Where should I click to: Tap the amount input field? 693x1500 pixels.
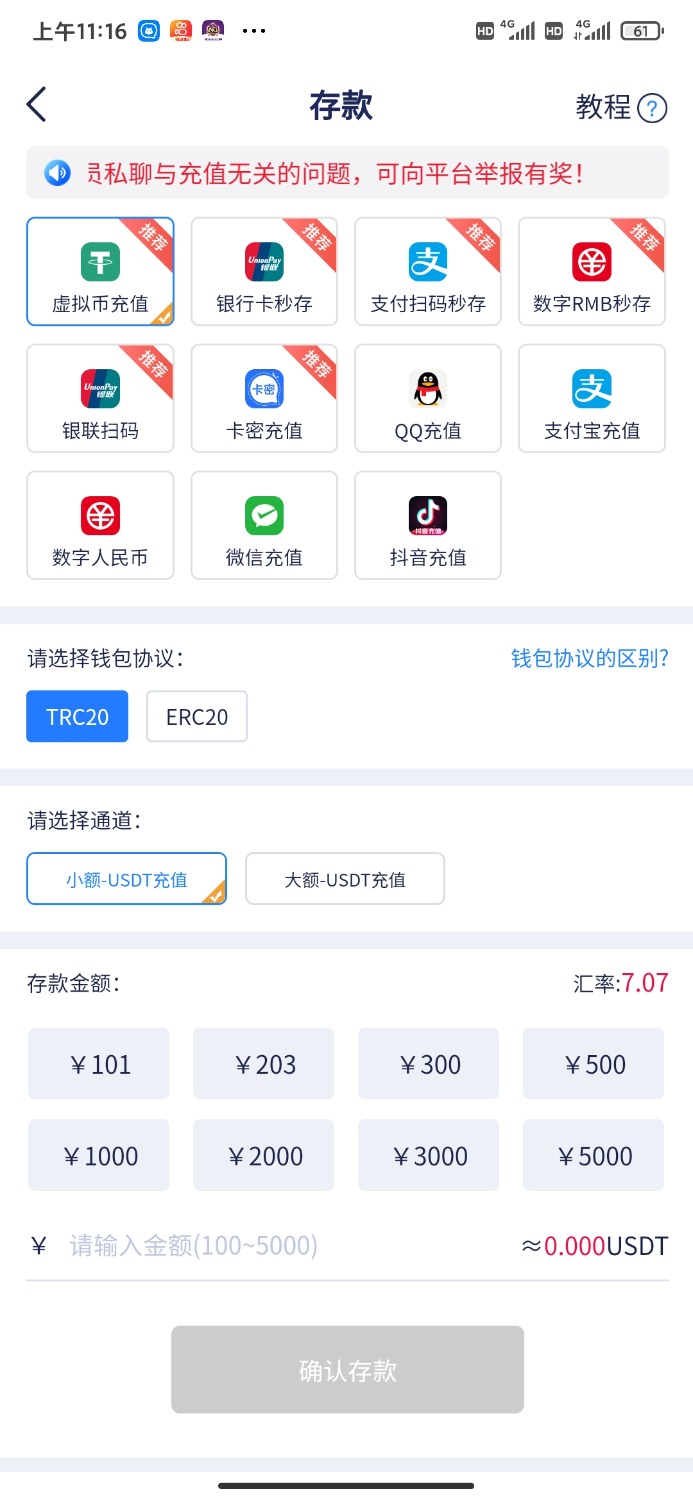click(x=280, y=1246)
